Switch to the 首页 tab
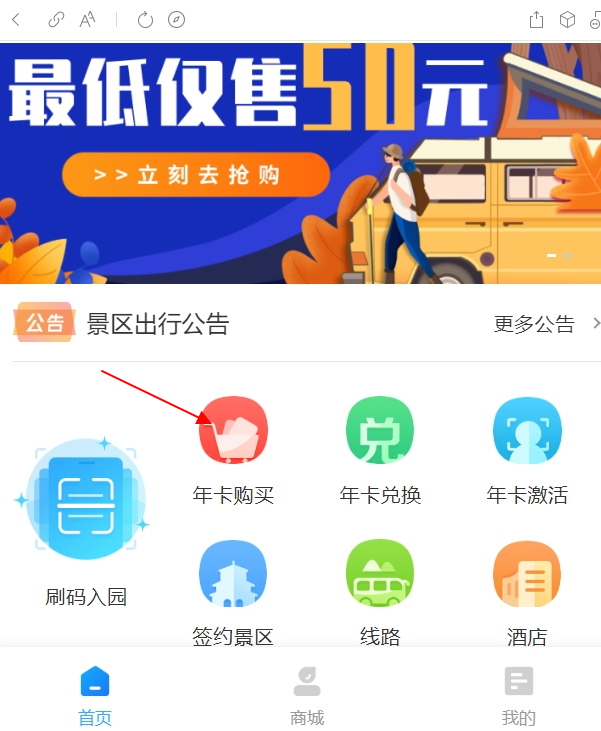601x731 pixels. click(x=95, y=695)
